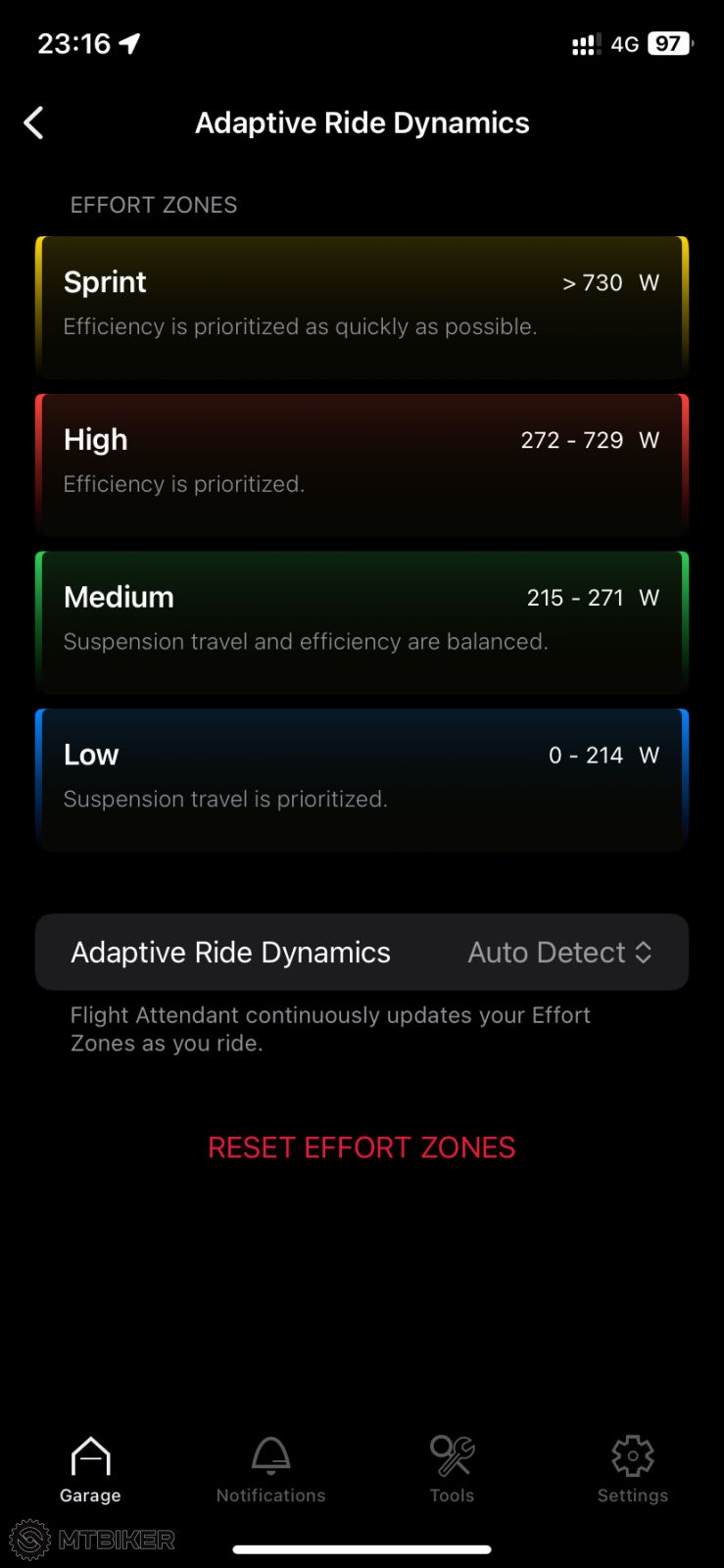
Task: Go to the Settings tab
Action: (632, 1469)
